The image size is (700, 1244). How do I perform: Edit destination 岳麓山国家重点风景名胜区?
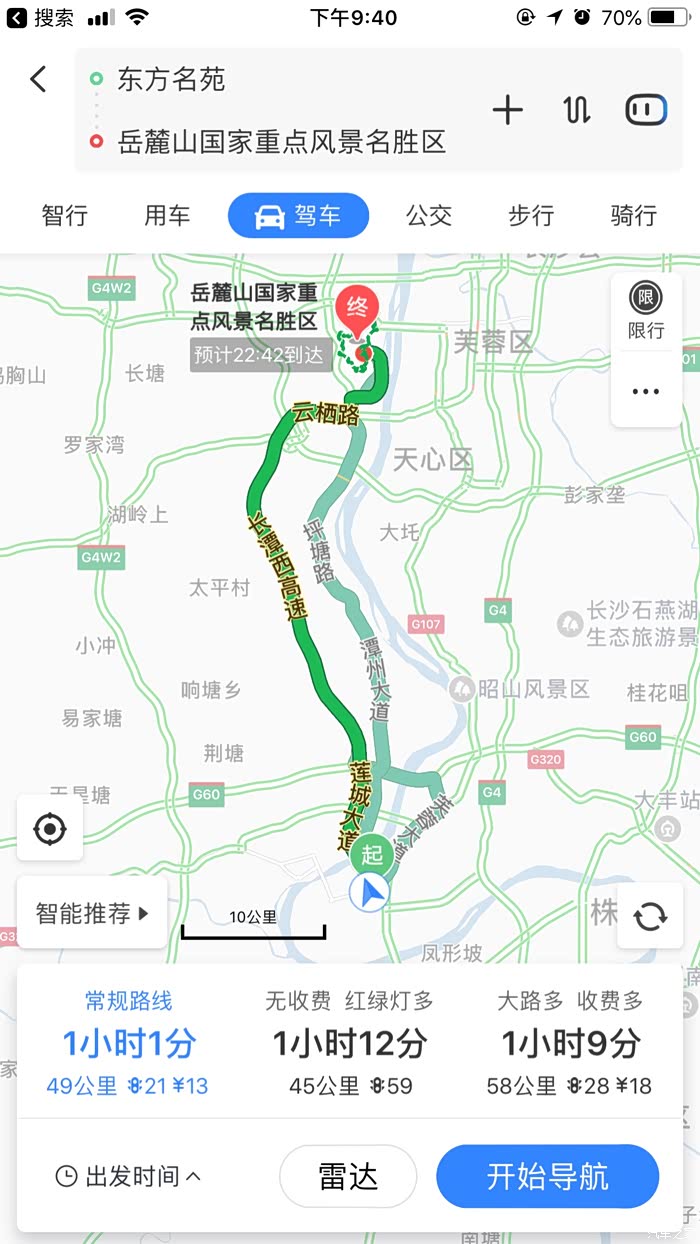[x=282, y=141]
